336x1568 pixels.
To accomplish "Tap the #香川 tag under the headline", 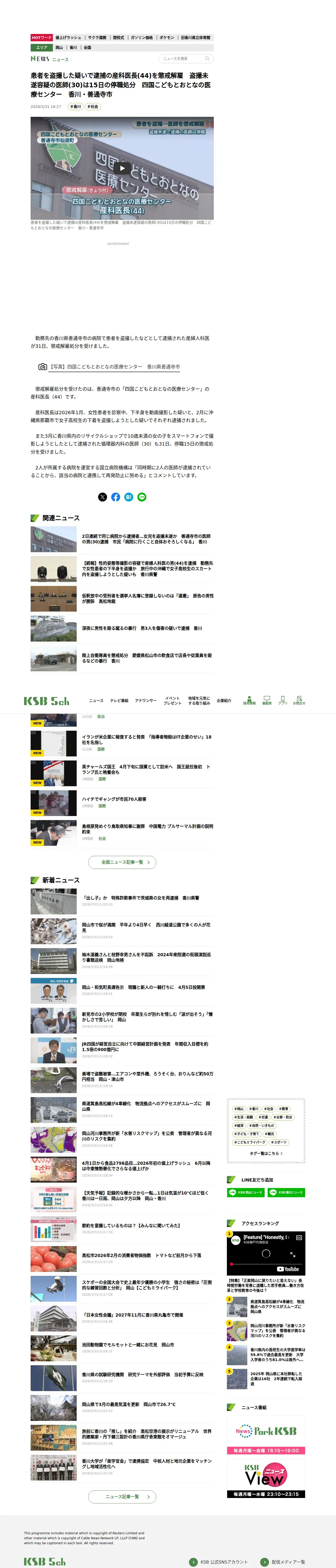I will [x=76, y=107].
